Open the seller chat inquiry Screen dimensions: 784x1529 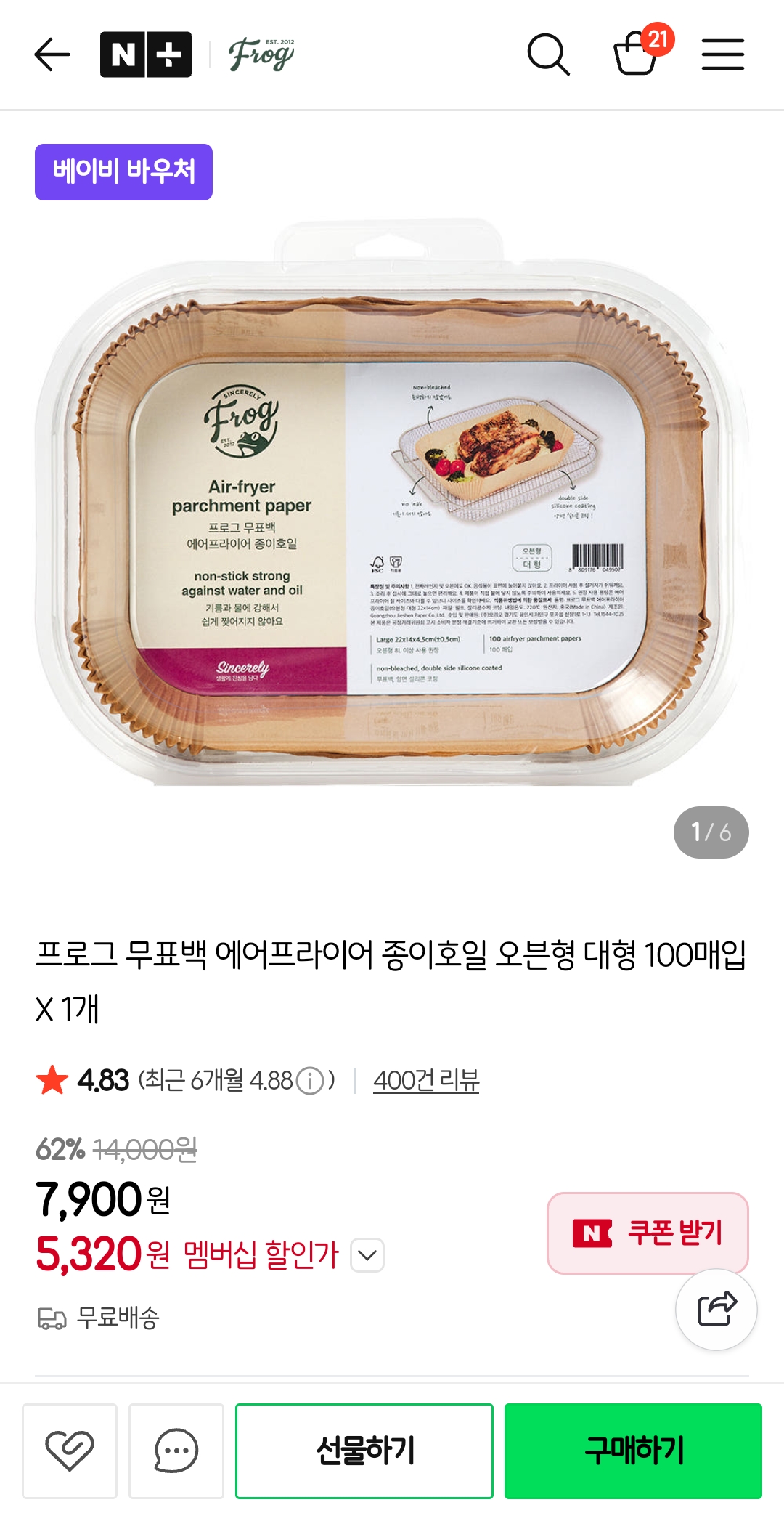(176, 1451)
